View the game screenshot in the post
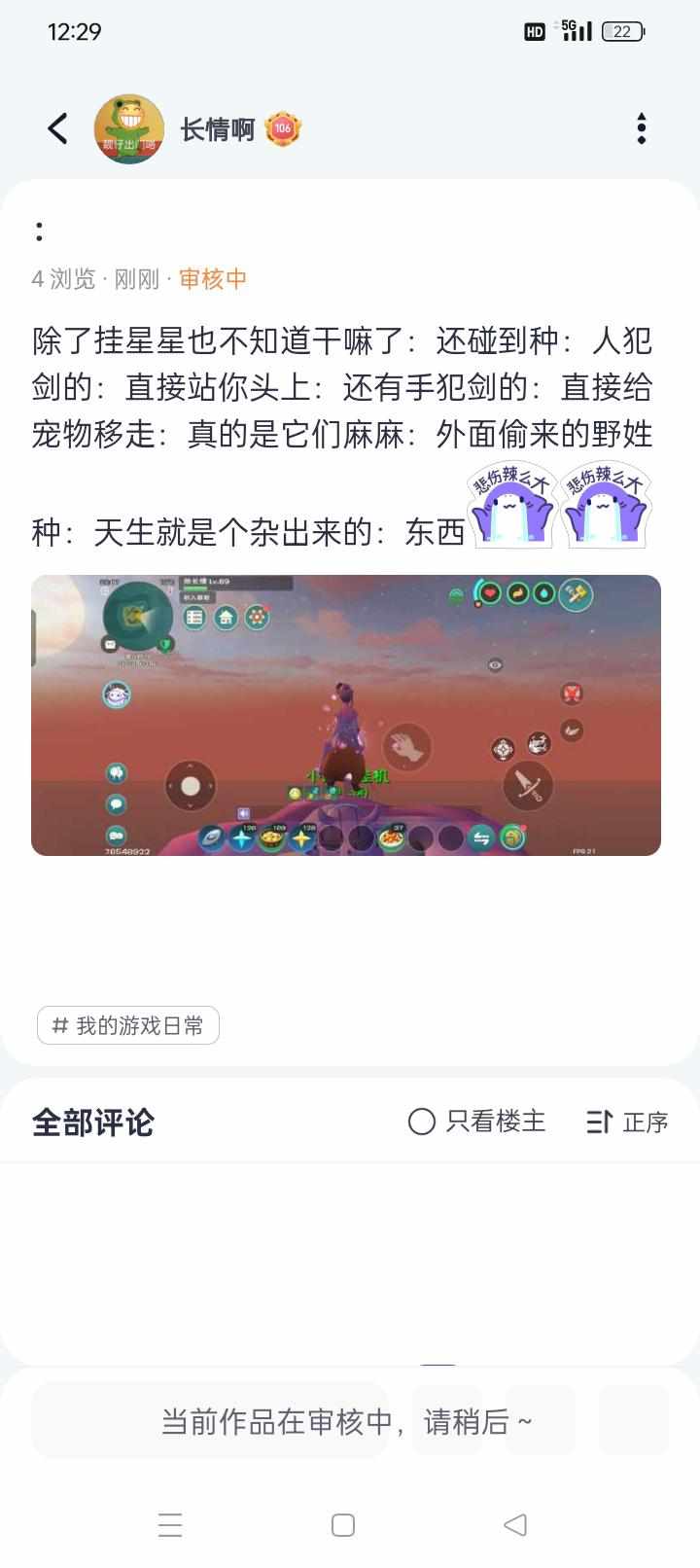 click(346, 715)
